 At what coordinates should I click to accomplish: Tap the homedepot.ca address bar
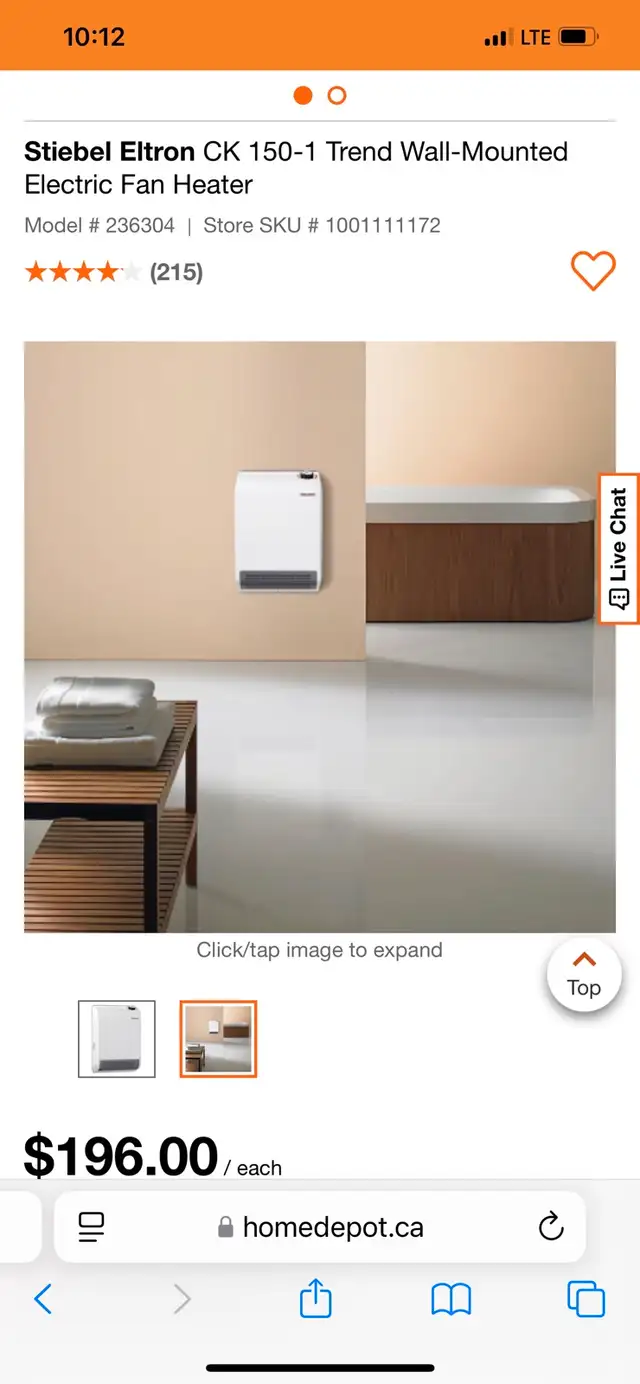click(320, 1227)
